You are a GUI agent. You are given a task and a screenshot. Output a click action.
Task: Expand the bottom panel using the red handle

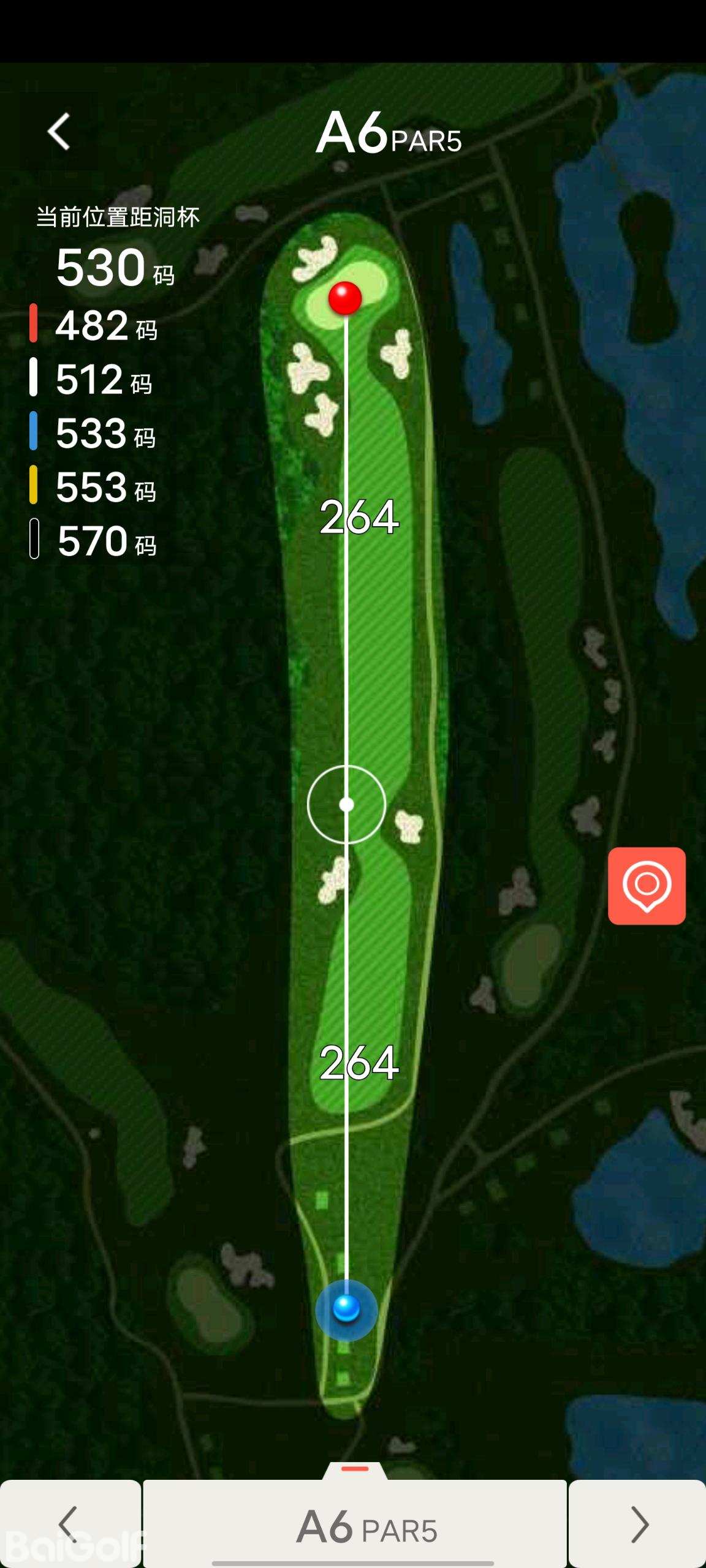[355, 1469]
